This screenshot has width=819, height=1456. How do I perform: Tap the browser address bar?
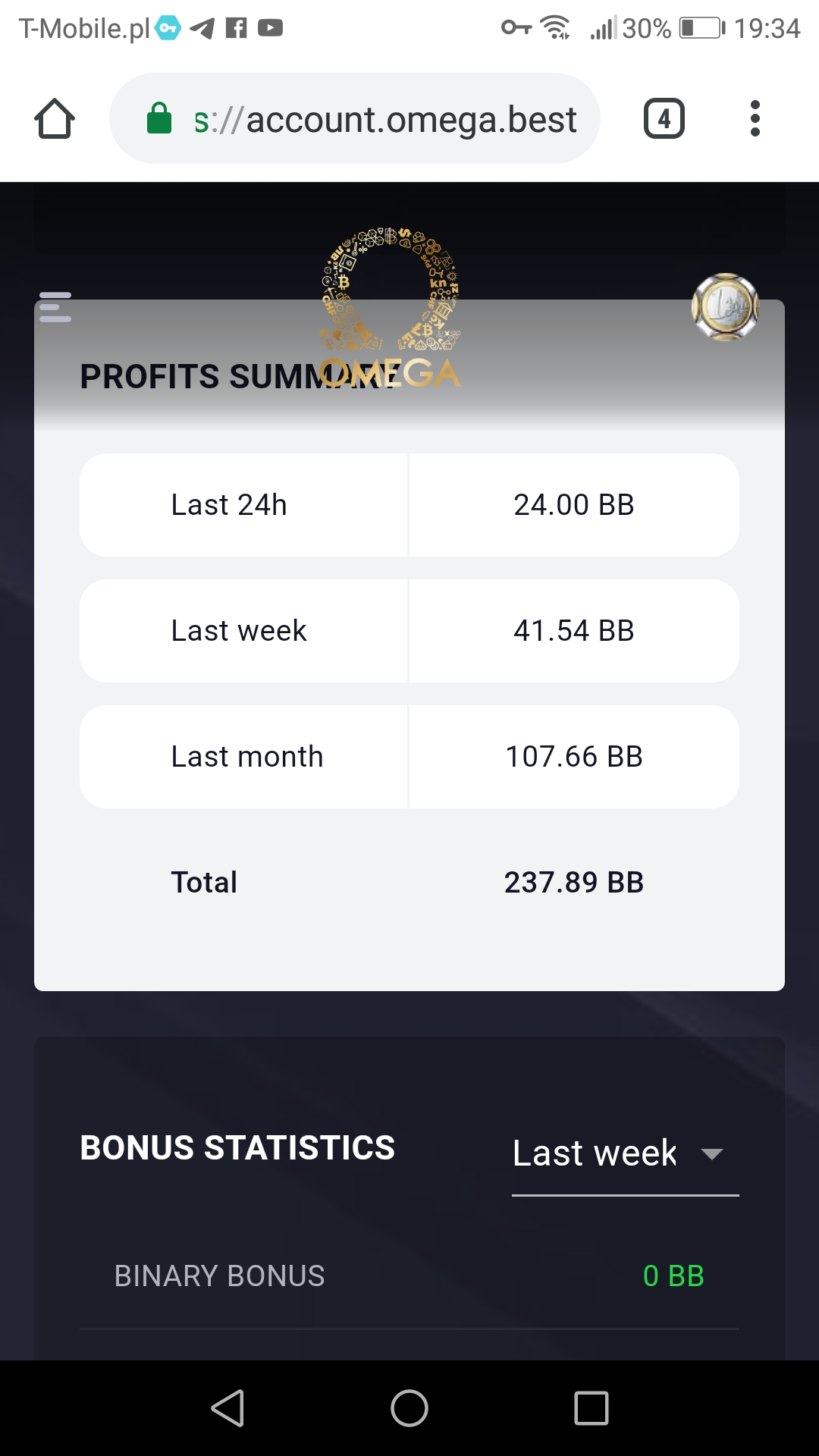[x=355, y=118]
